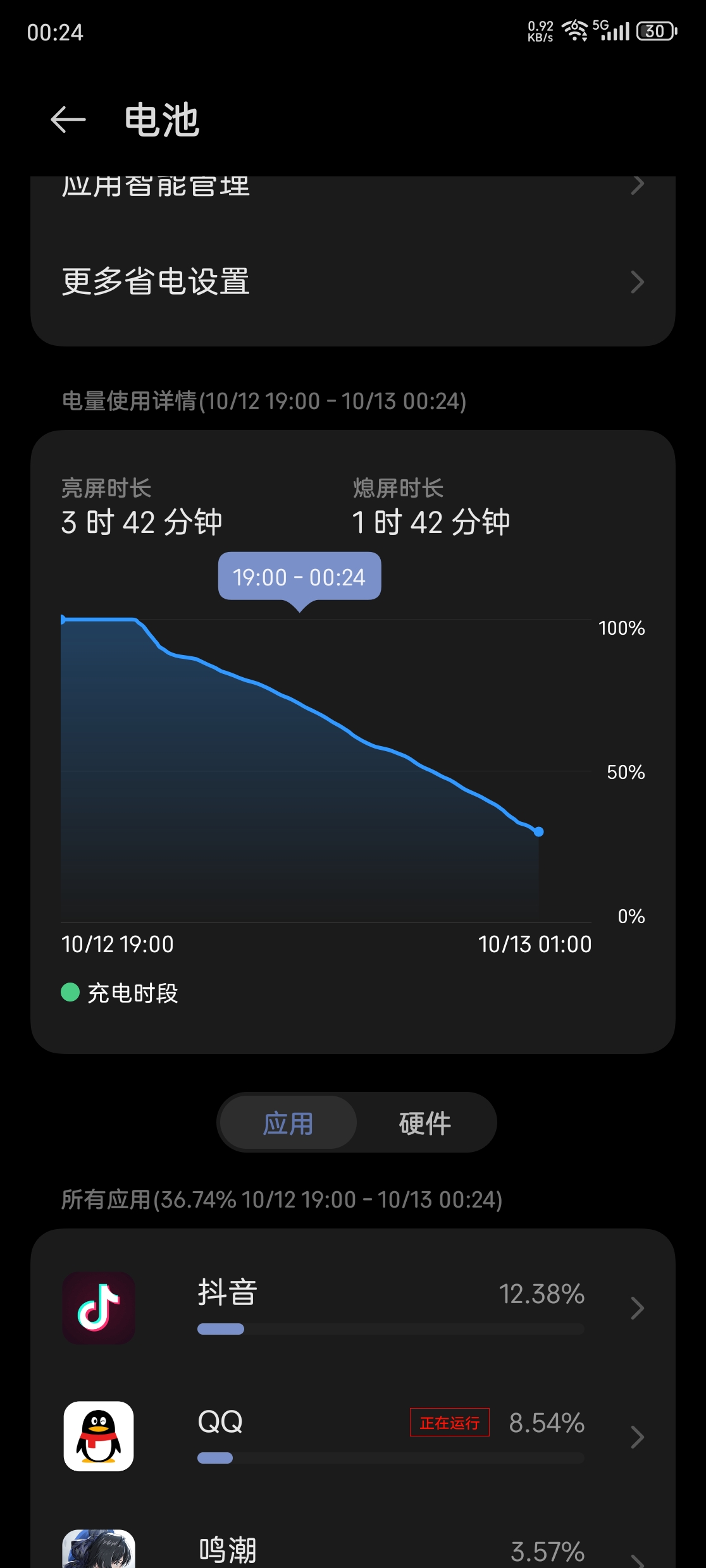Switch to the 硬件 tab
The width and height of the screenshot is (706, 1568).
pos(424,1123)
